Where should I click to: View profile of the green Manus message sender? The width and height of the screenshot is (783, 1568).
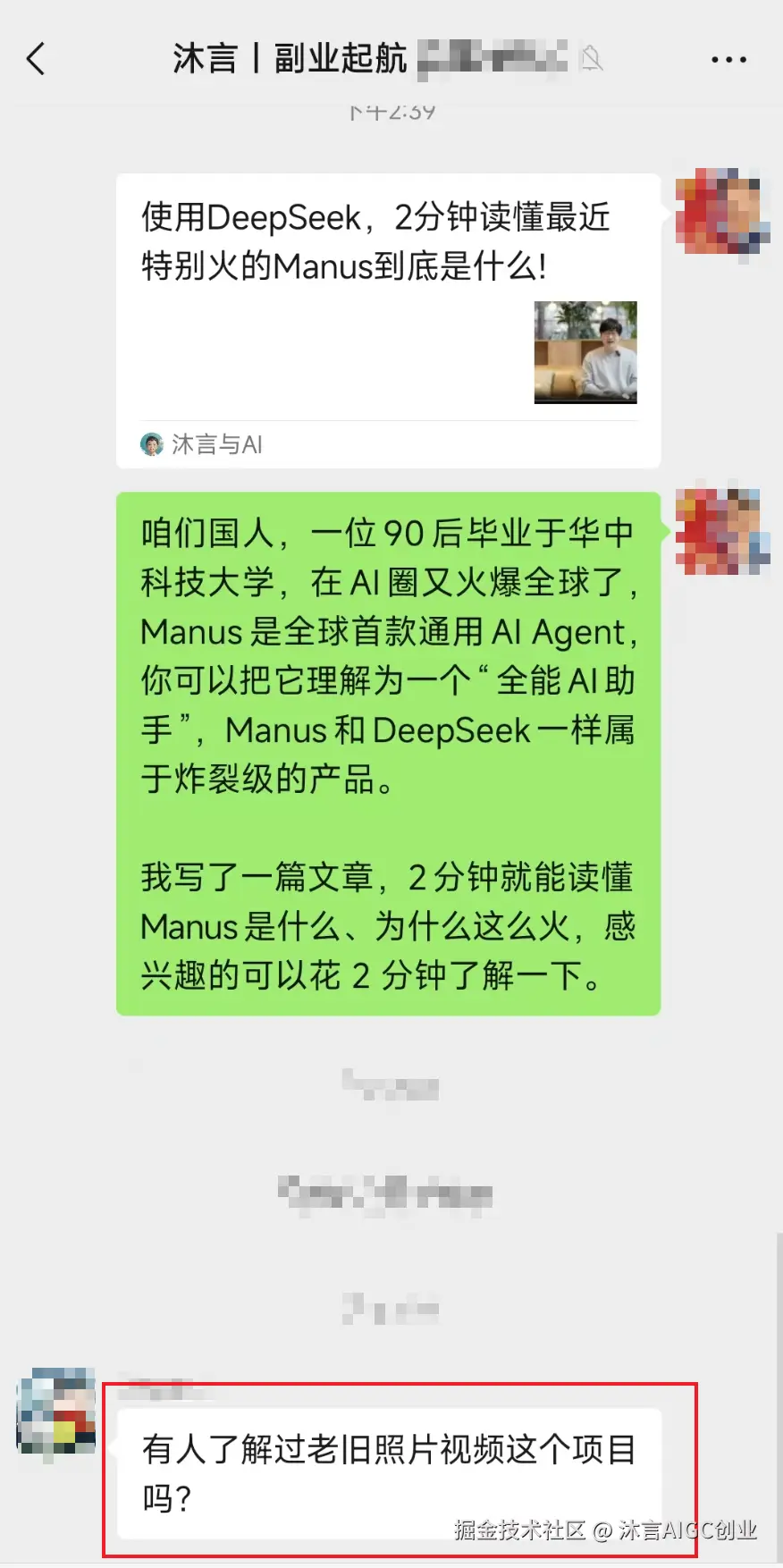pos(721,530)
